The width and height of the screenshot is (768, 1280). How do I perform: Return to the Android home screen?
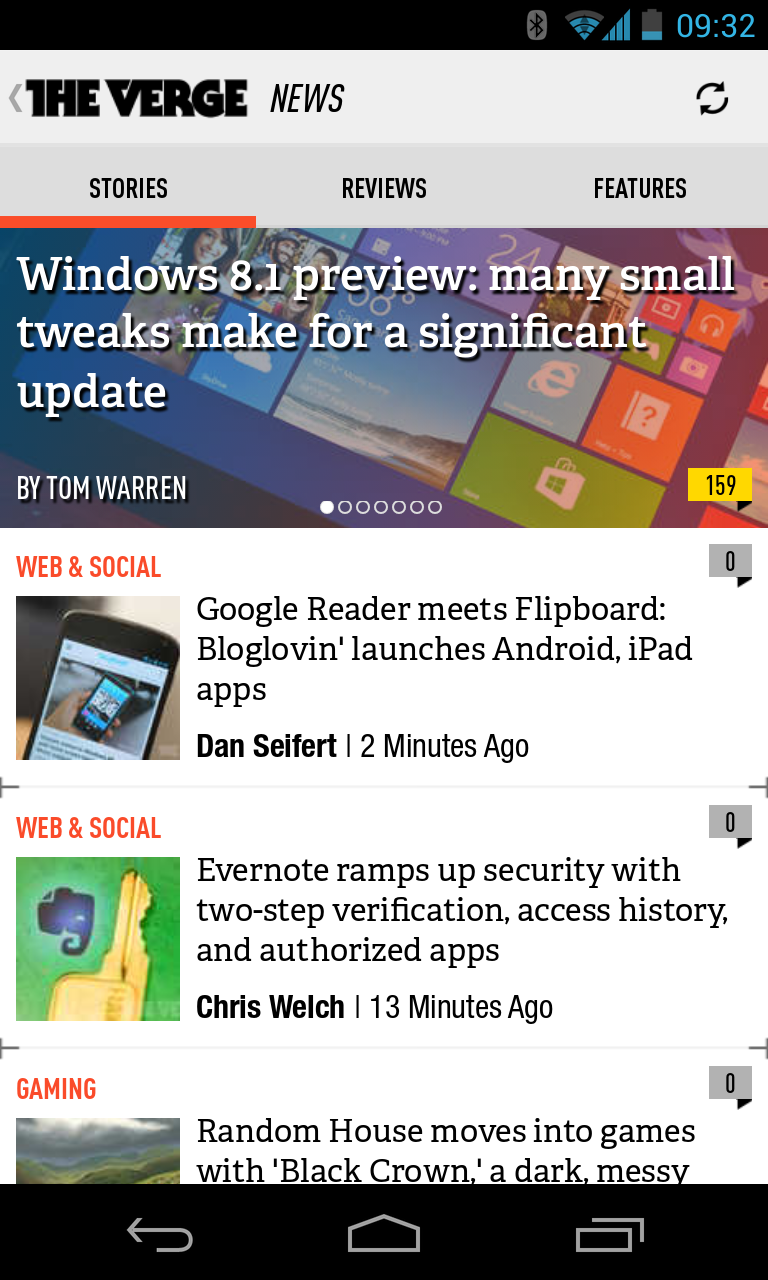point(384,1235)
